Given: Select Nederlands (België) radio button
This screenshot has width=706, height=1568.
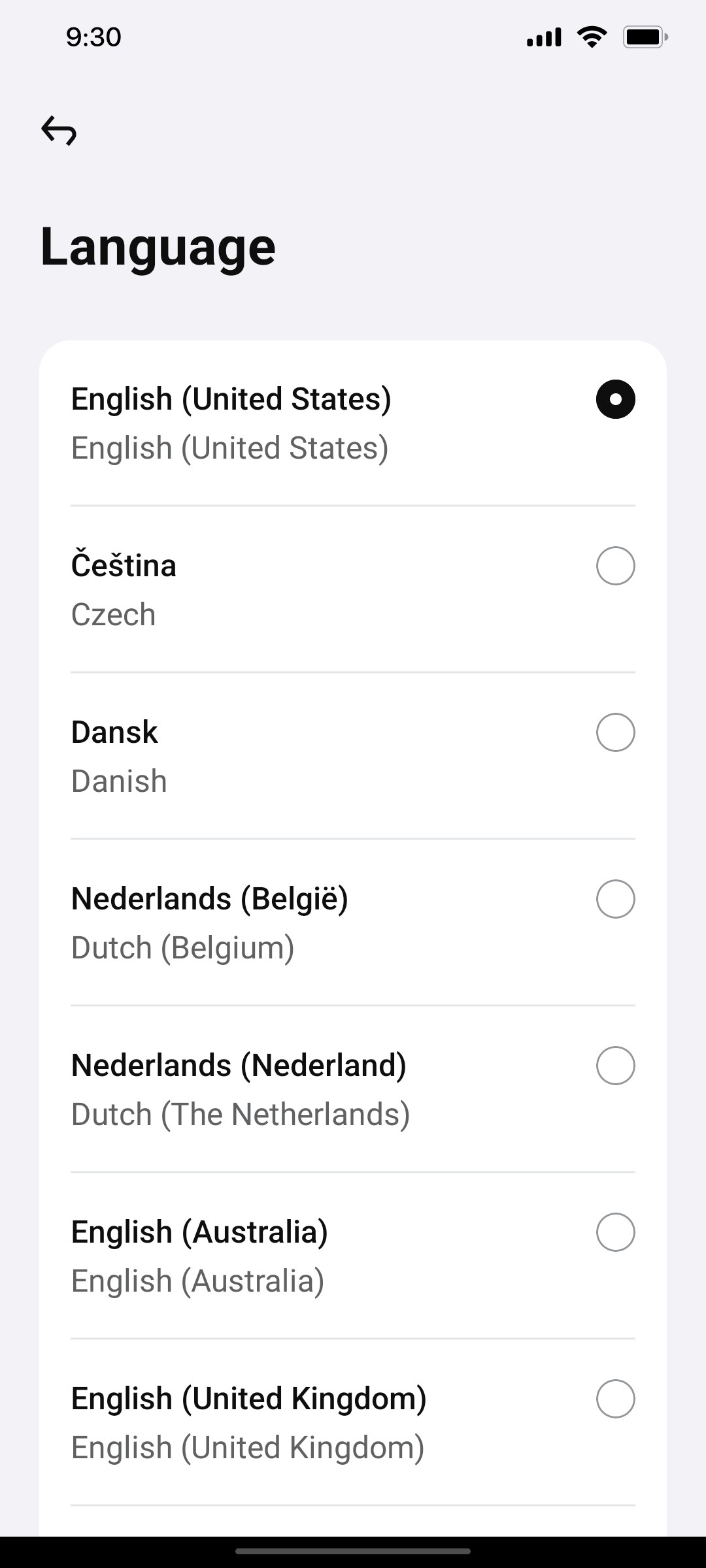Looking at the screenshot, I should [x=614, y=899].
